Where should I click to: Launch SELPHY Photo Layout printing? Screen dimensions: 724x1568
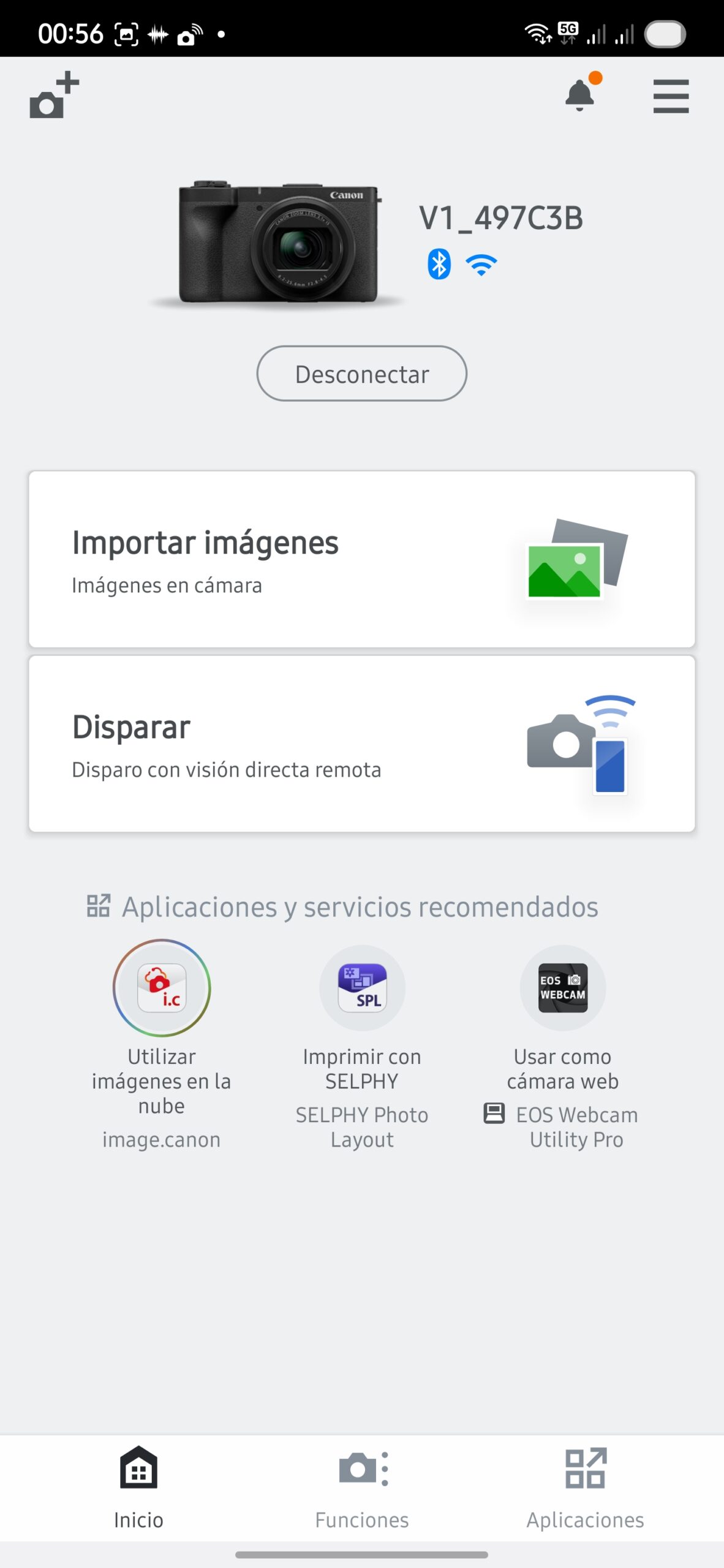point(362,987)
